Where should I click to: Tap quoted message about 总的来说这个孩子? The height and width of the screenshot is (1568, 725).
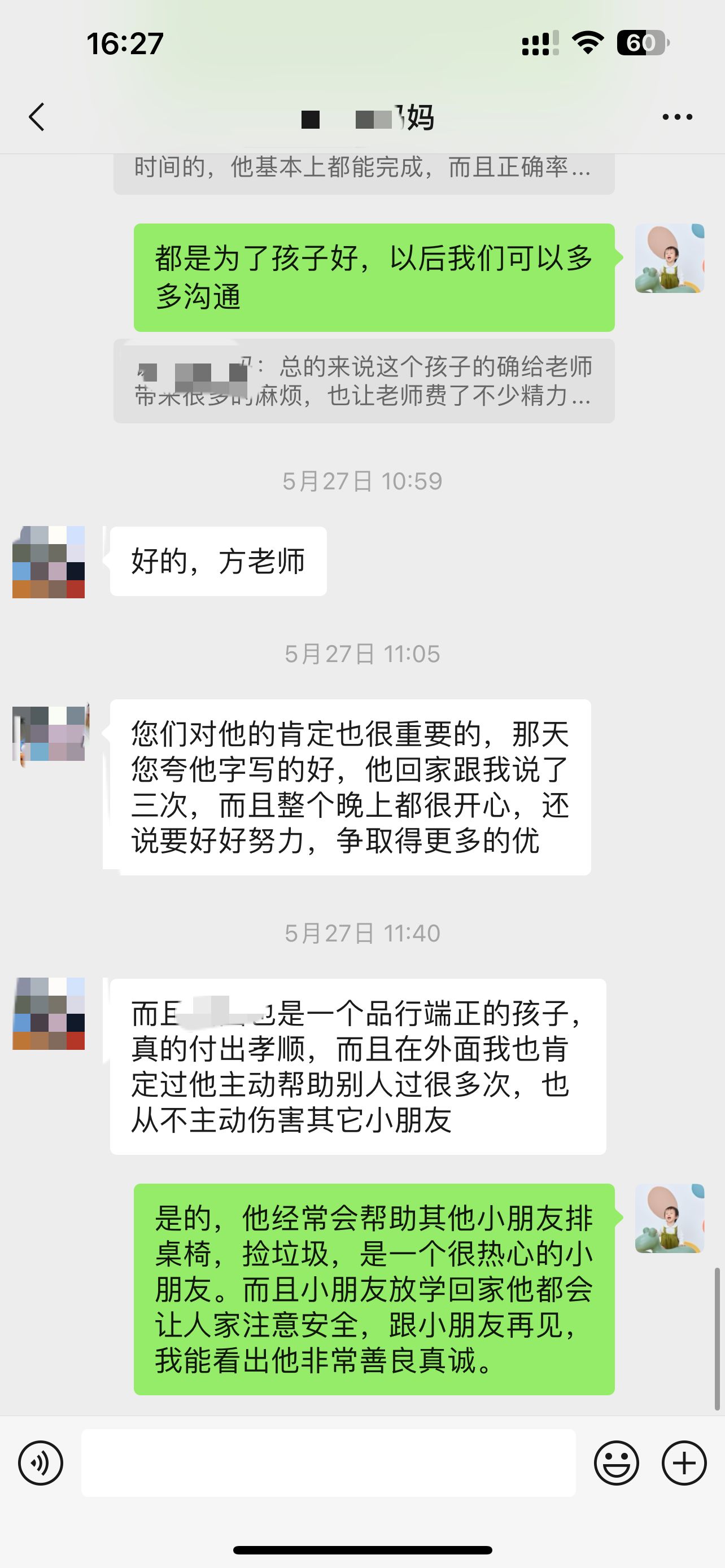point(364,381)
